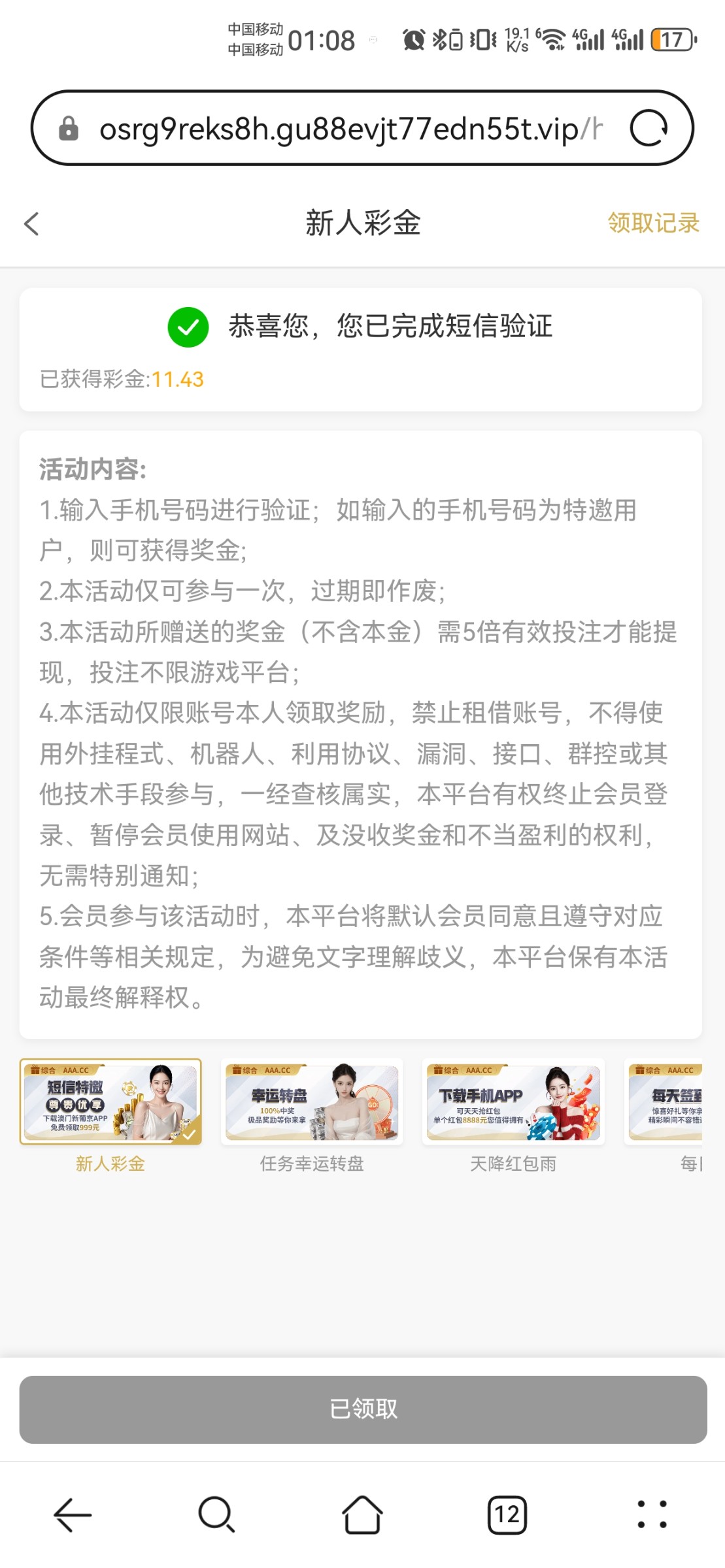The height and width of the screenshot is (1568, 725).
Task: Go to the browser home page
Action: pos(362,1514)
